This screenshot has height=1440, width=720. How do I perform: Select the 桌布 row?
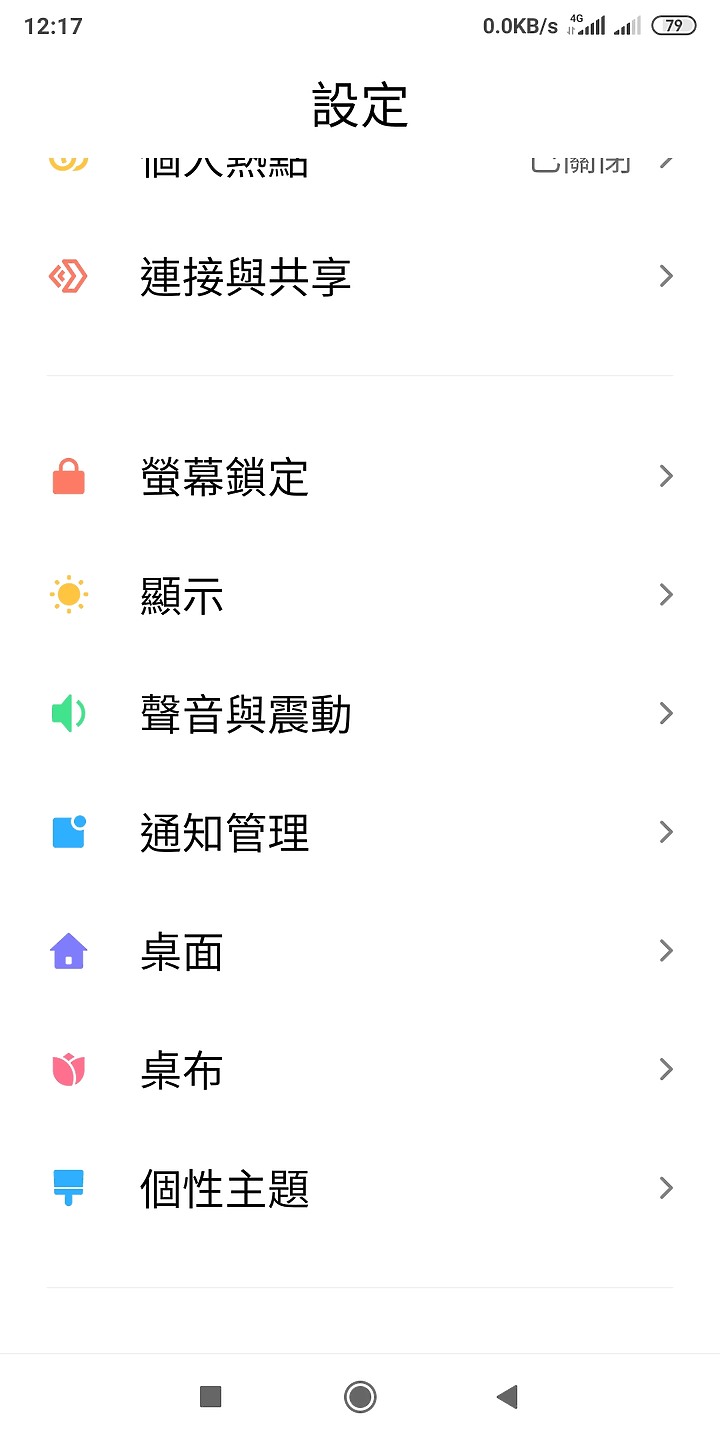pyautogui.click(x=360, y=1070)
